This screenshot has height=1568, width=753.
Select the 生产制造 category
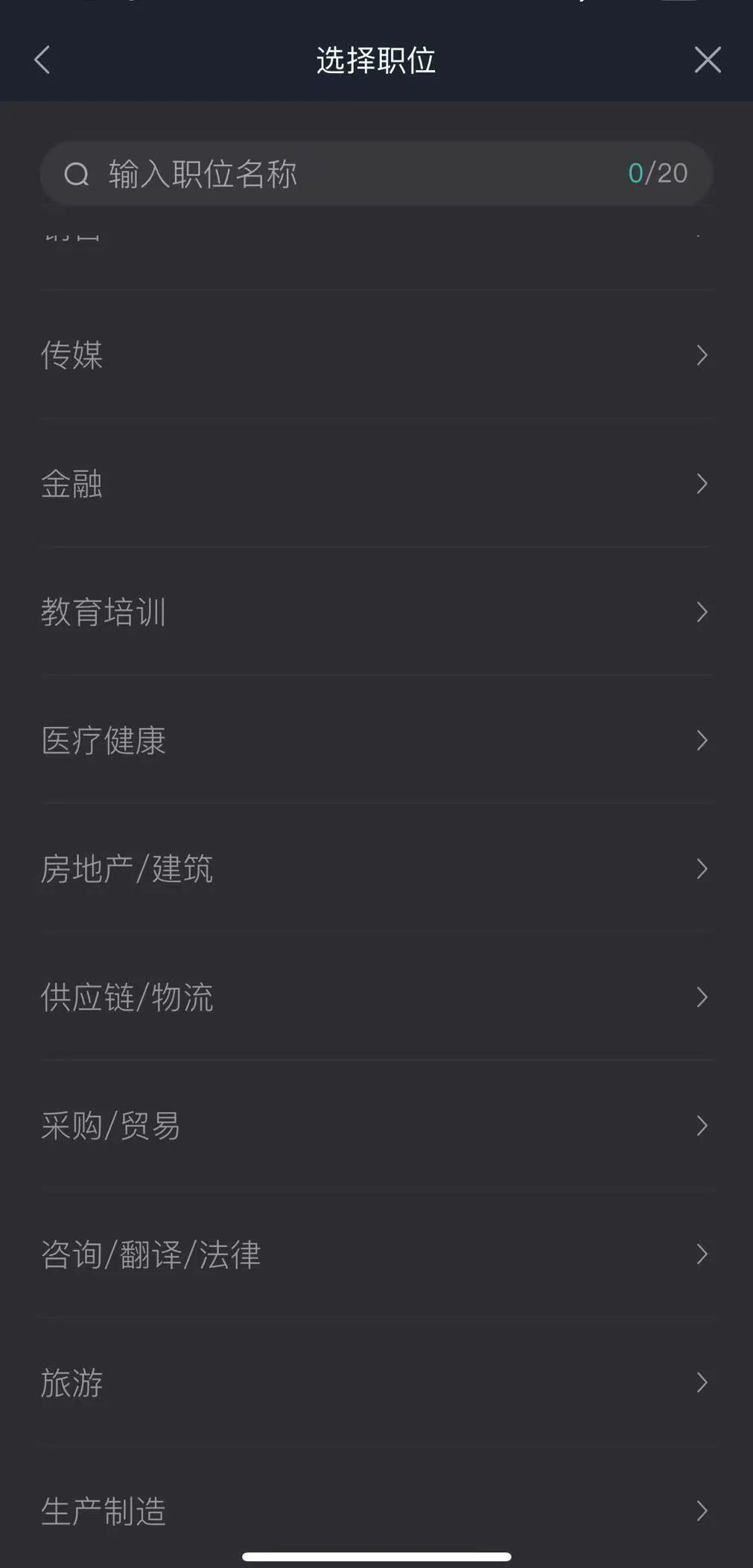pyautogui.click(x=376, y=1510)
